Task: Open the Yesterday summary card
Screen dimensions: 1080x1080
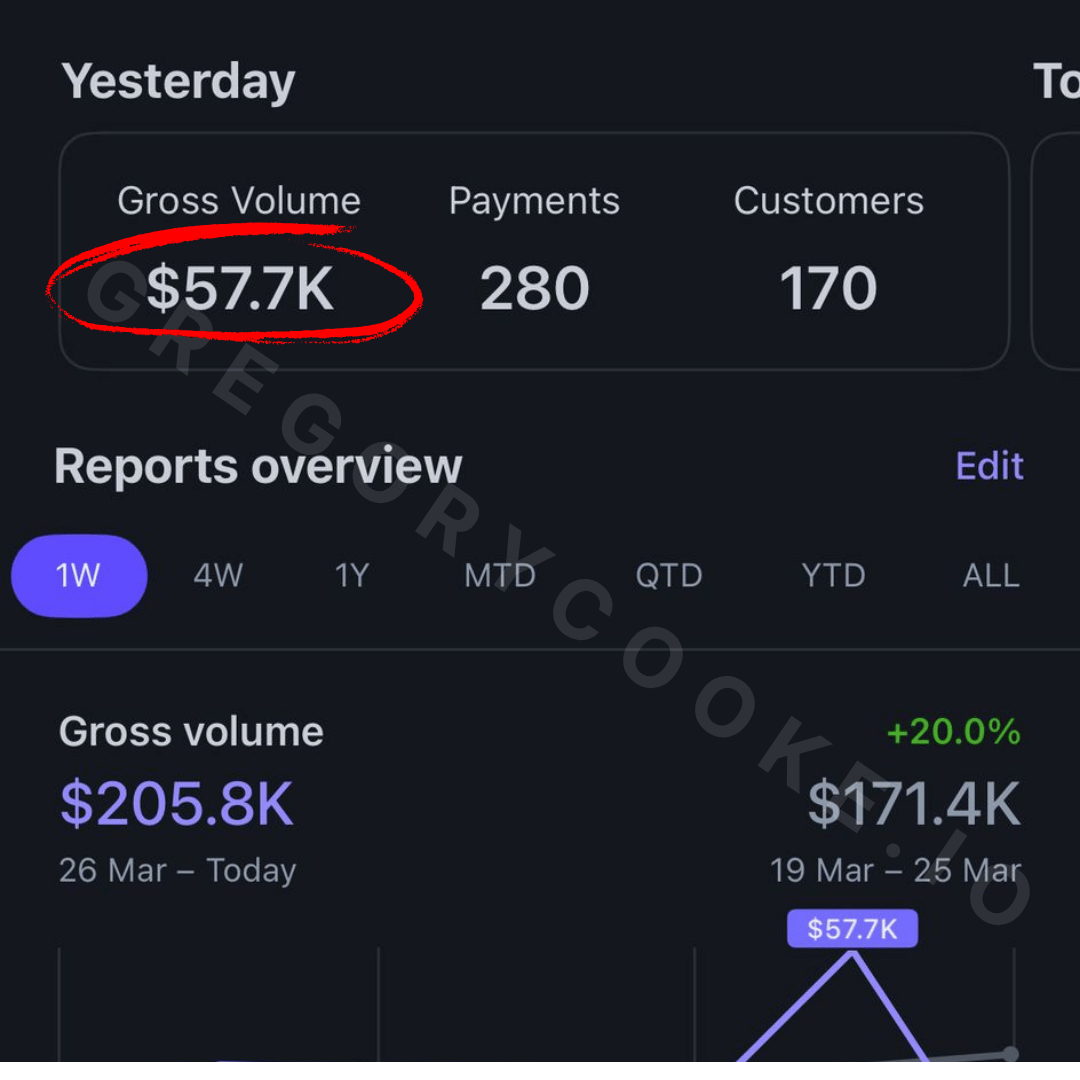Action: tap(534, 251)
